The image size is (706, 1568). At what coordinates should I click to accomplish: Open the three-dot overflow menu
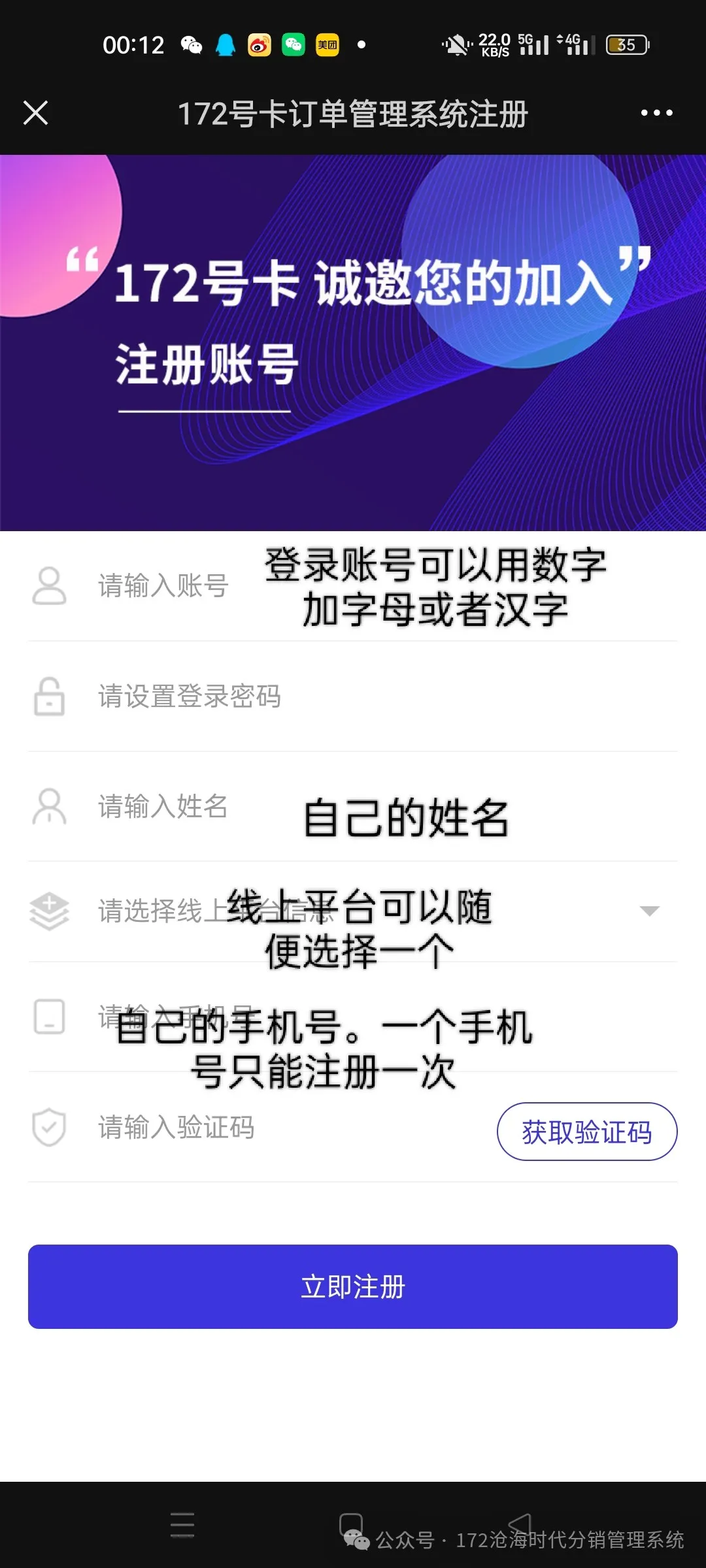[x=656, y=113]
